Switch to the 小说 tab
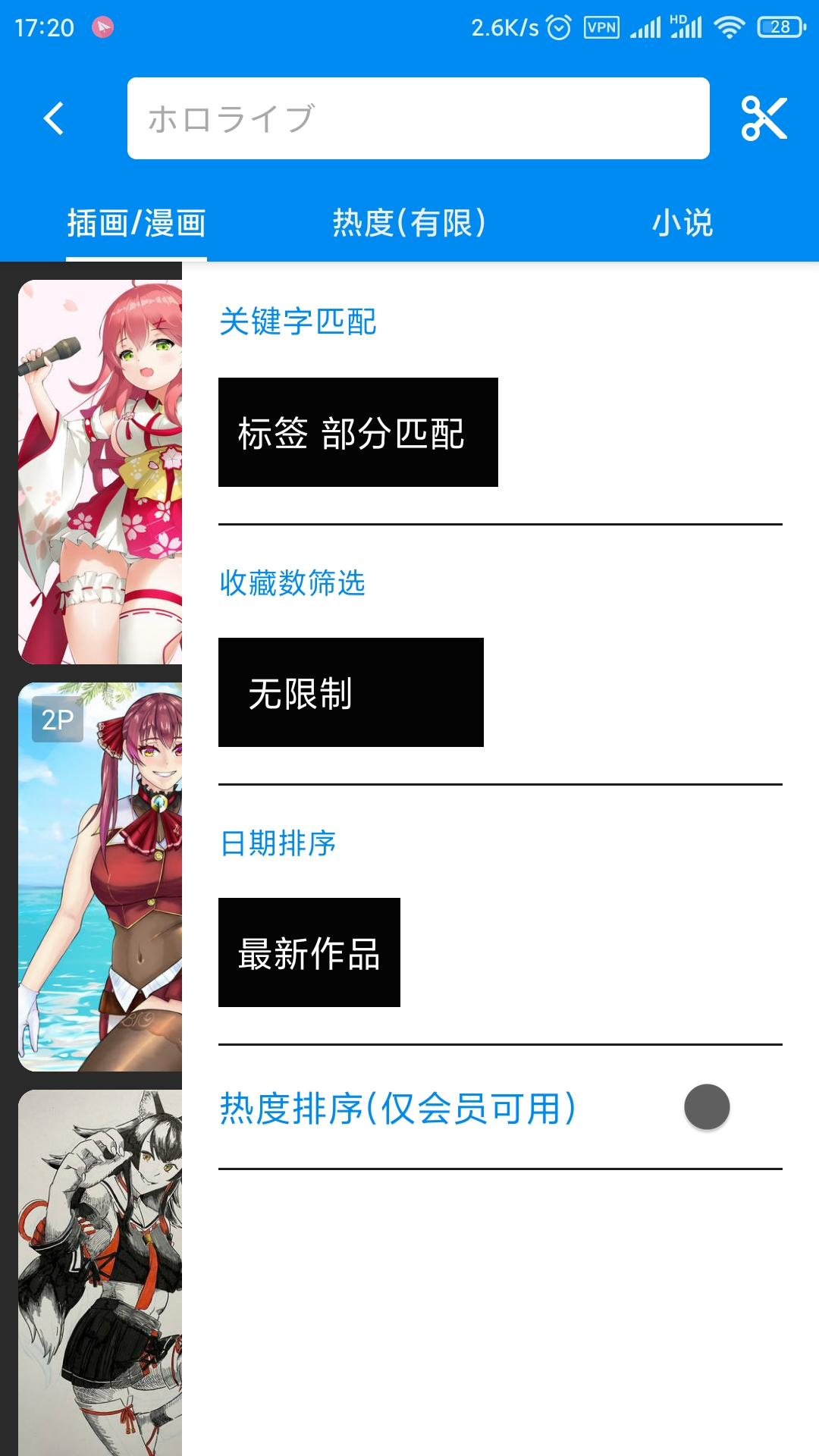The width and height of the screenshot is (819, 1456). [x=684, y=222]
